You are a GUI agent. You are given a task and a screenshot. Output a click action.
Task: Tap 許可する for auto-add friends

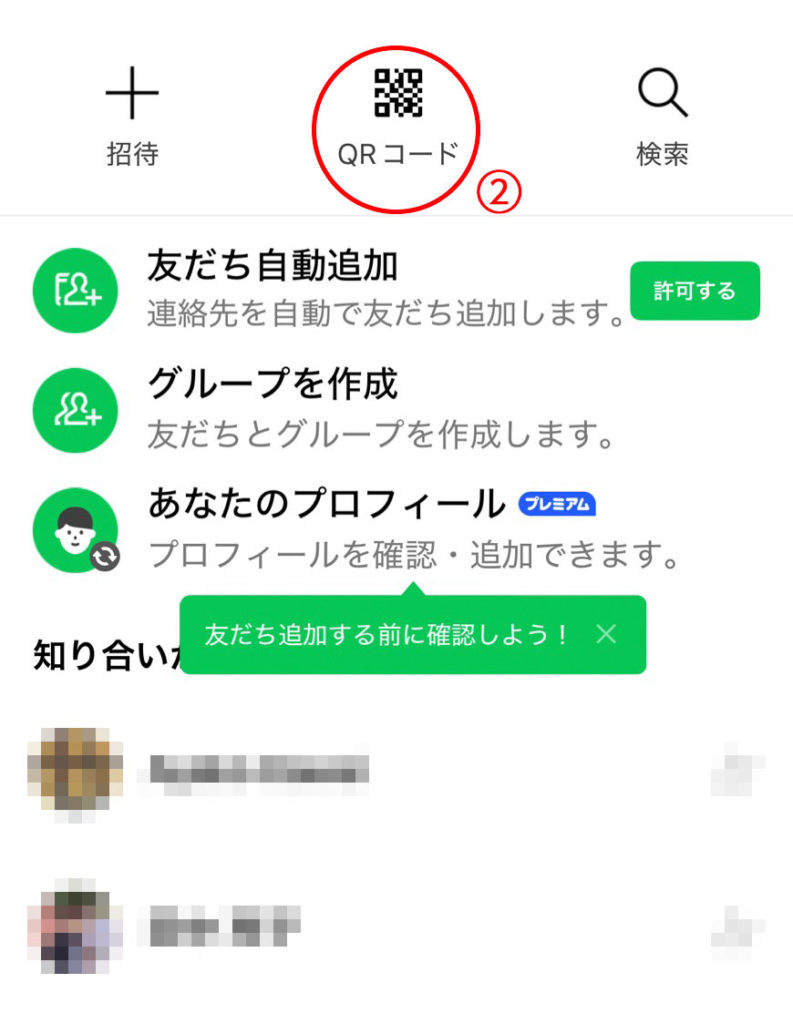[694, 291]
